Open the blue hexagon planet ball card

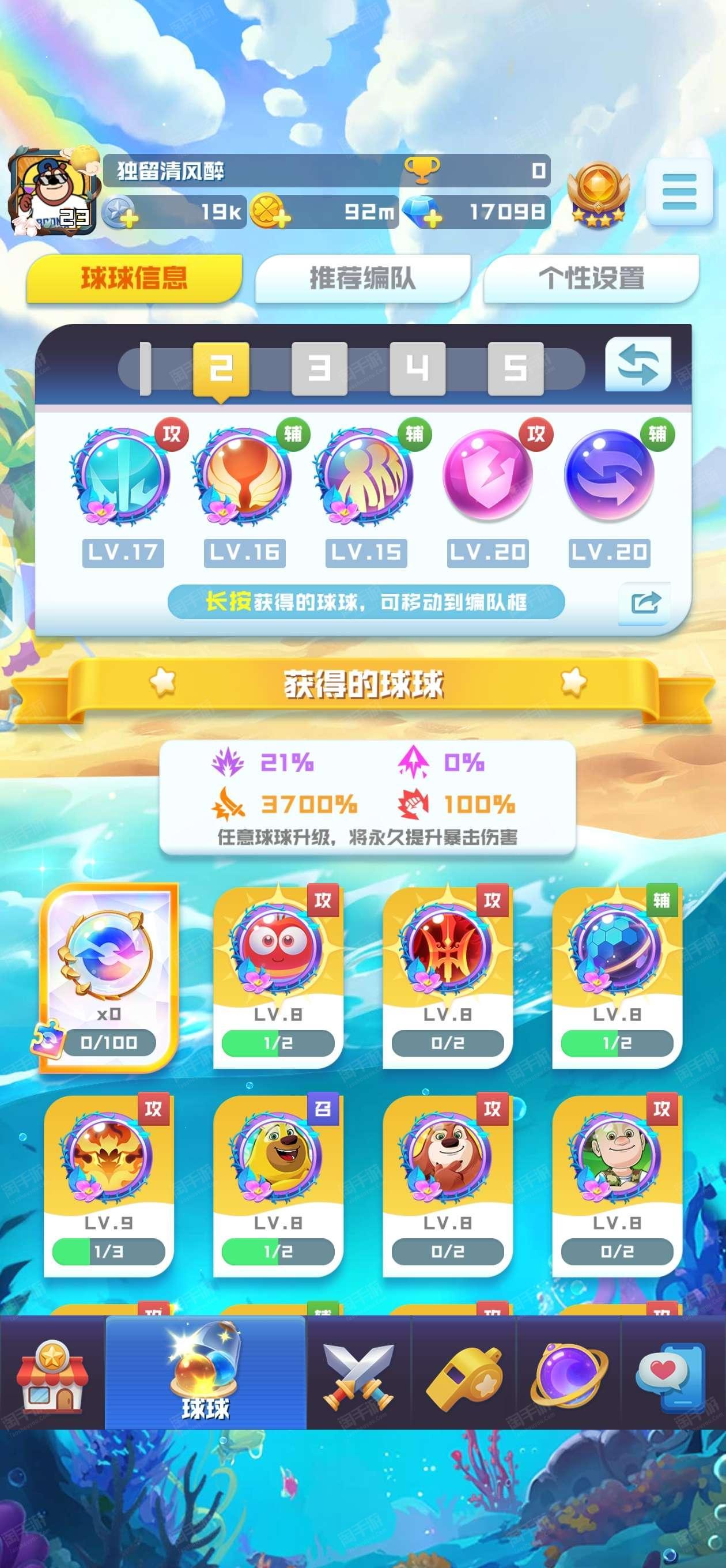(617, 977)
